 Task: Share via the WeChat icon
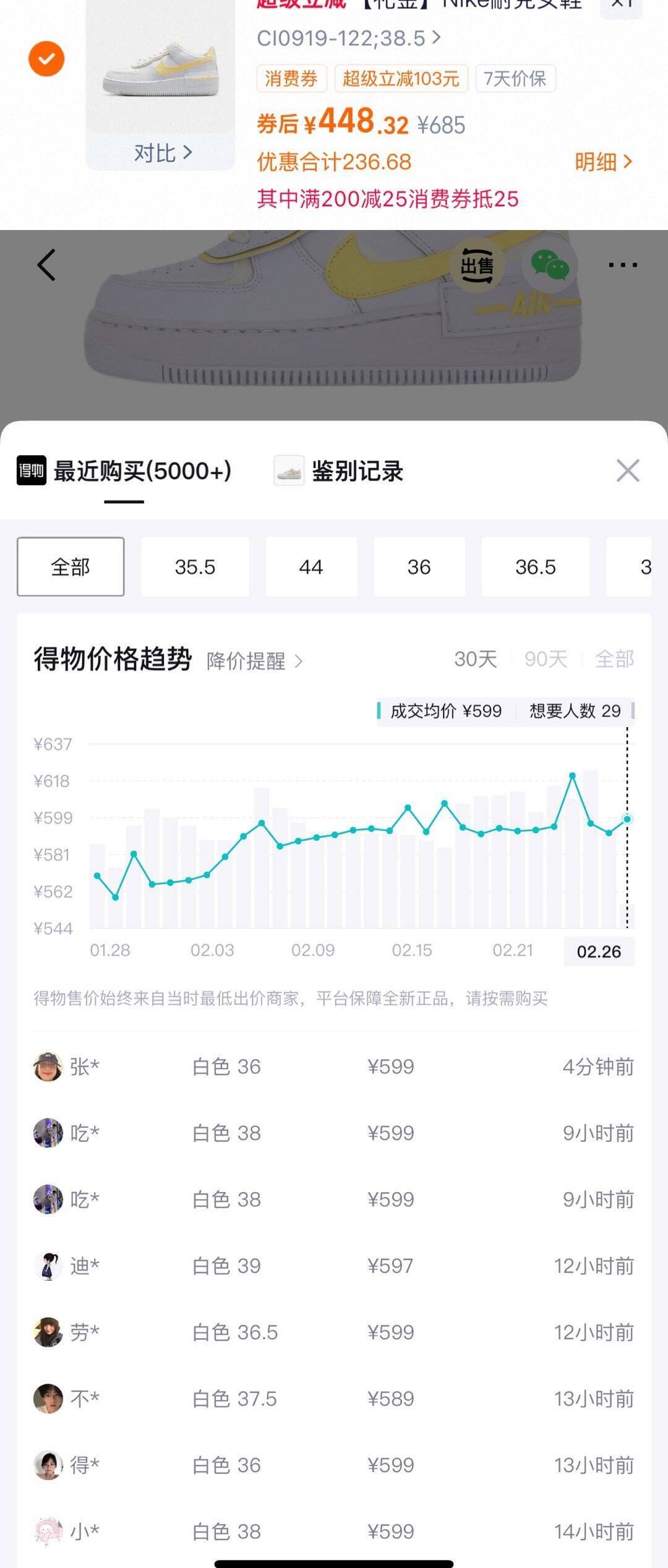pyautogui.click(x=550, y=266)
